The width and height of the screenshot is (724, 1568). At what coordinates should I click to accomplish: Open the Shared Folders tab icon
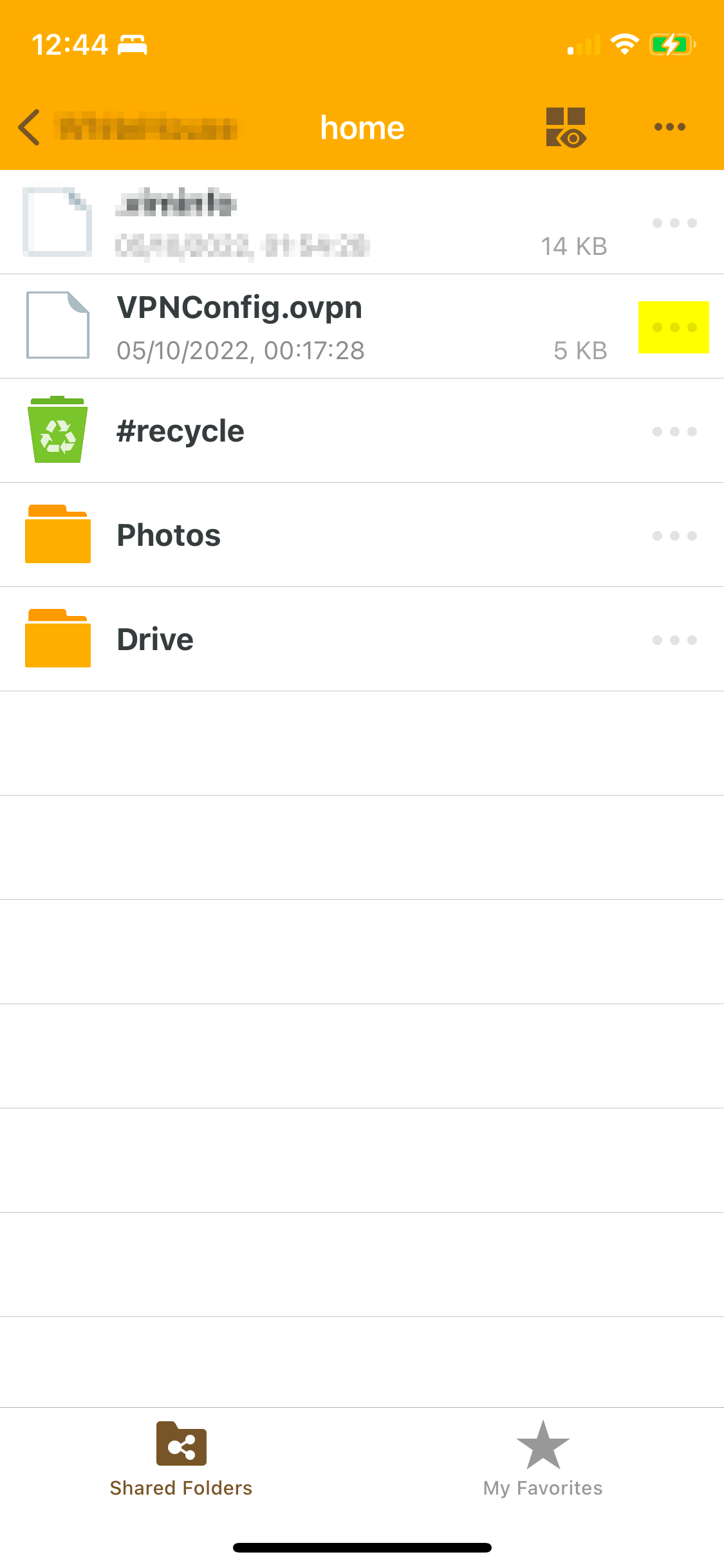click(181, 1444)
